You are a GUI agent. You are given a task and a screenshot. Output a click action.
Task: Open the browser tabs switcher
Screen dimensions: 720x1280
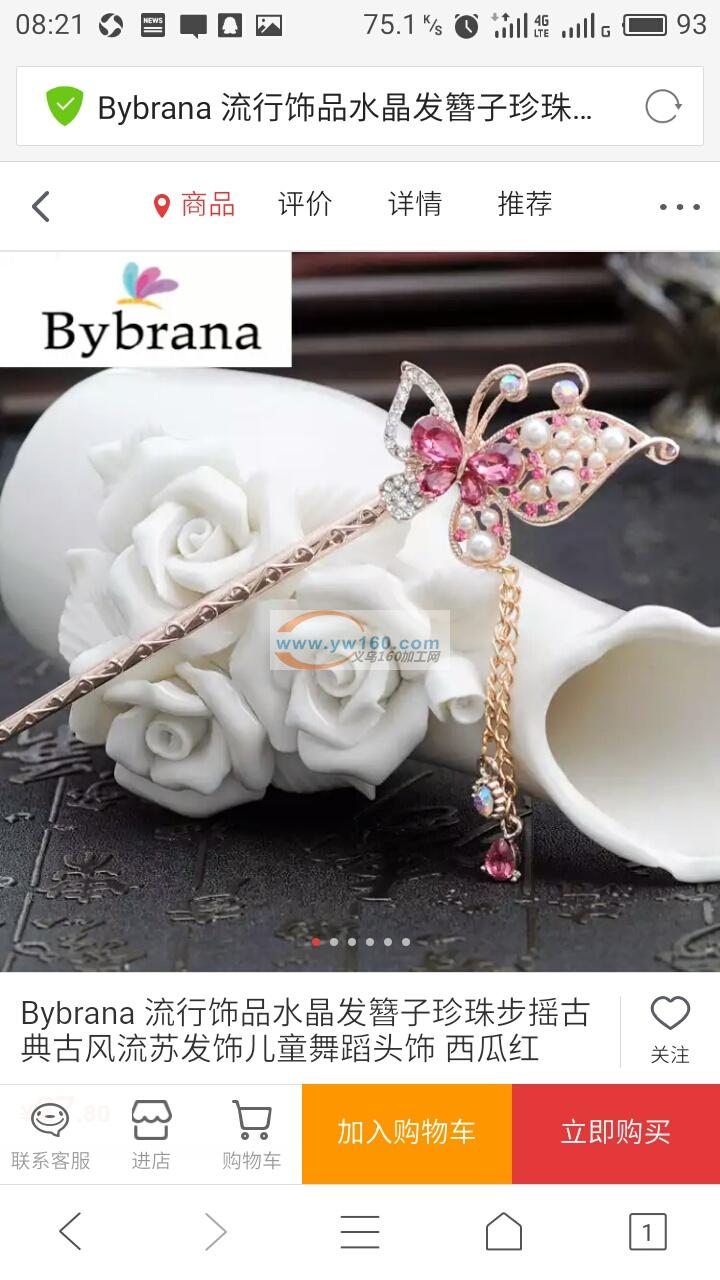[x=647, y=1232]
